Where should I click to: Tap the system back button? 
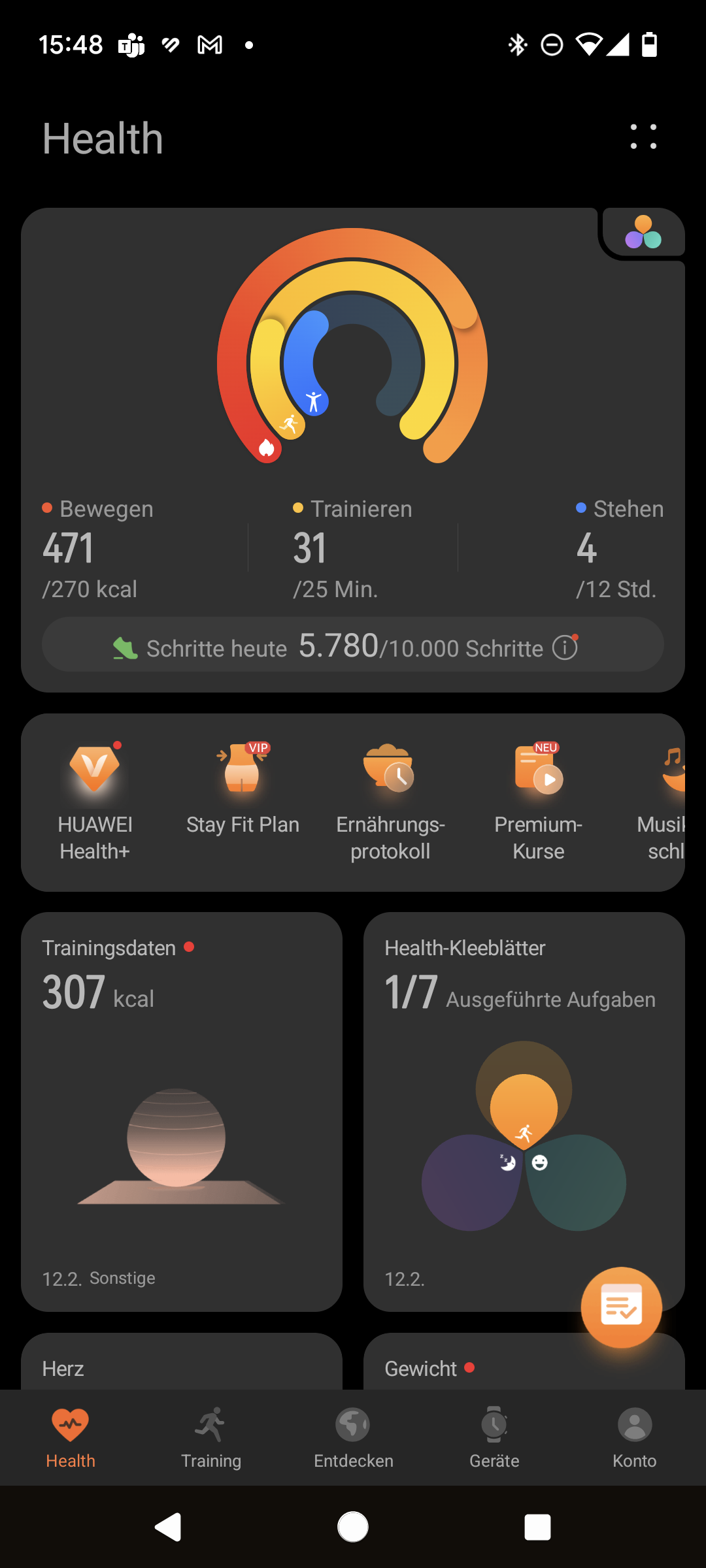tap(169, 1527)
